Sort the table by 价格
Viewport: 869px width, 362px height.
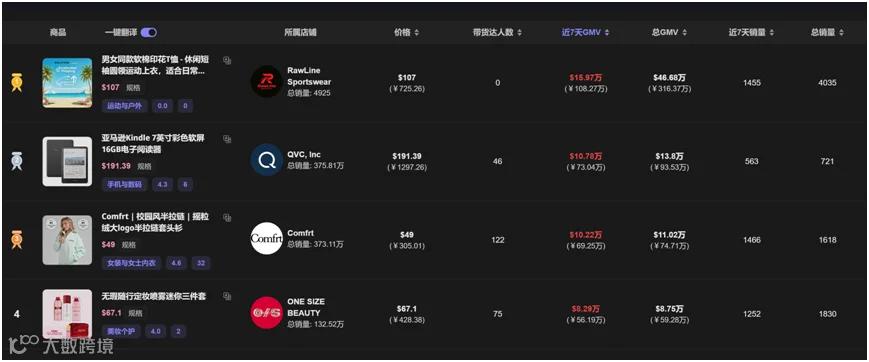pyautogui.click(x=407, y=33)
